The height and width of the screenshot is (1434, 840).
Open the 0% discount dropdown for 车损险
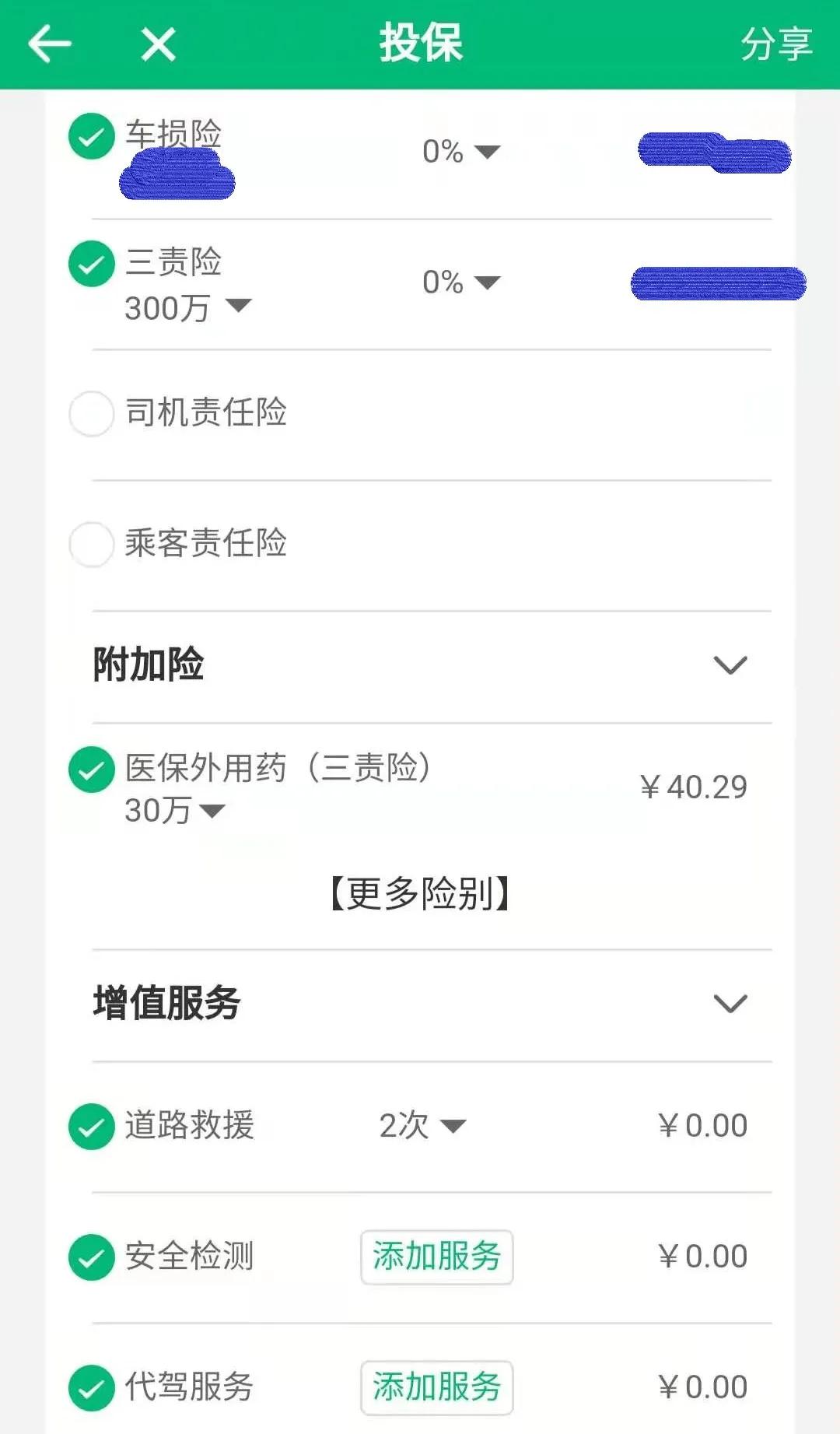[459, 152]
